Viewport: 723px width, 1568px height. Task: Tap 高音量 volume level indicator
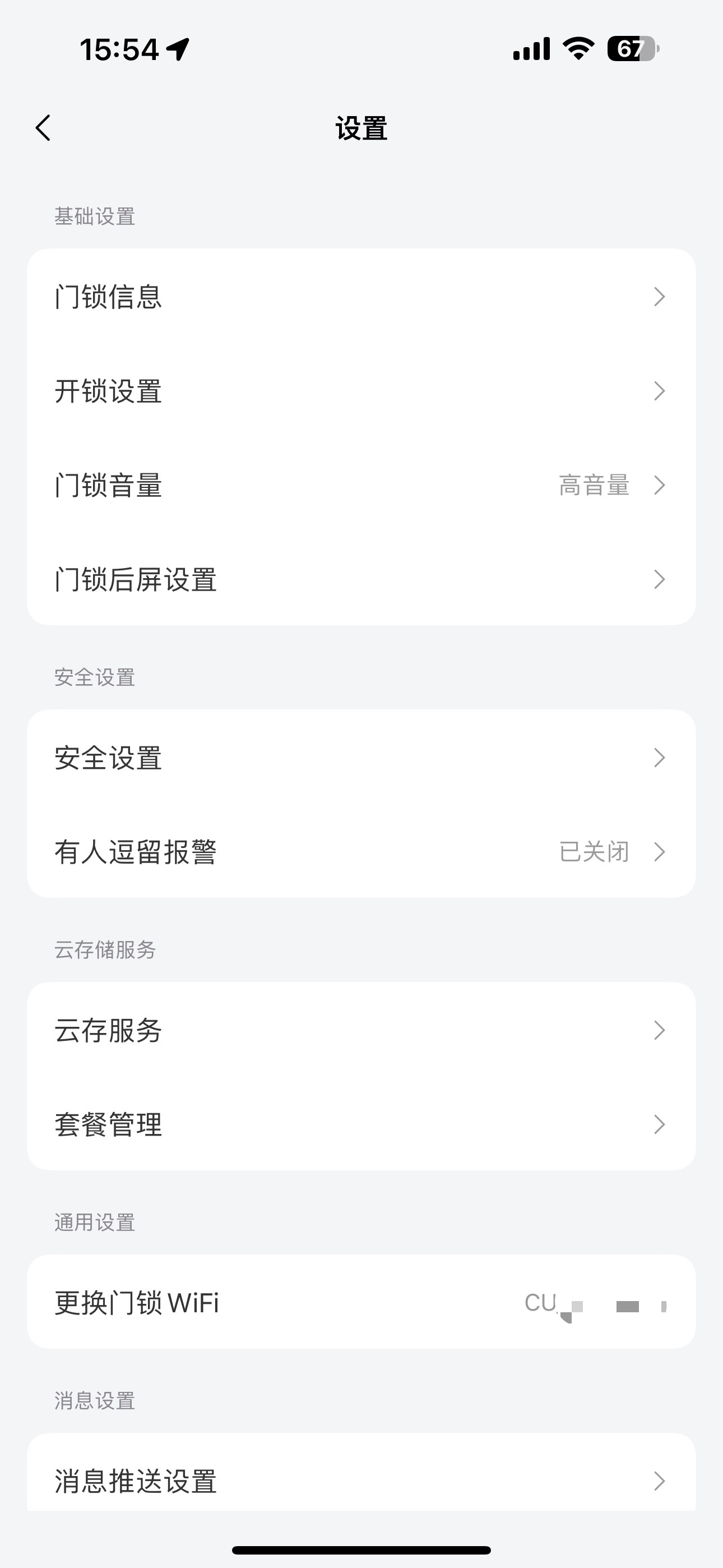pyautogui.click(x=595, y=485)
